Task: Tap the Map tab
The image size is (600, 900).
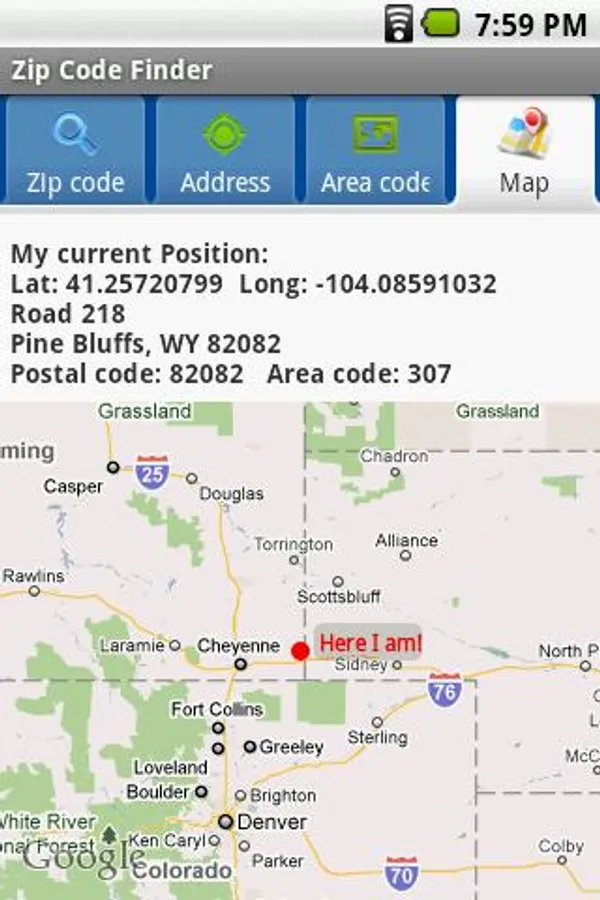Action: point(524,152)
